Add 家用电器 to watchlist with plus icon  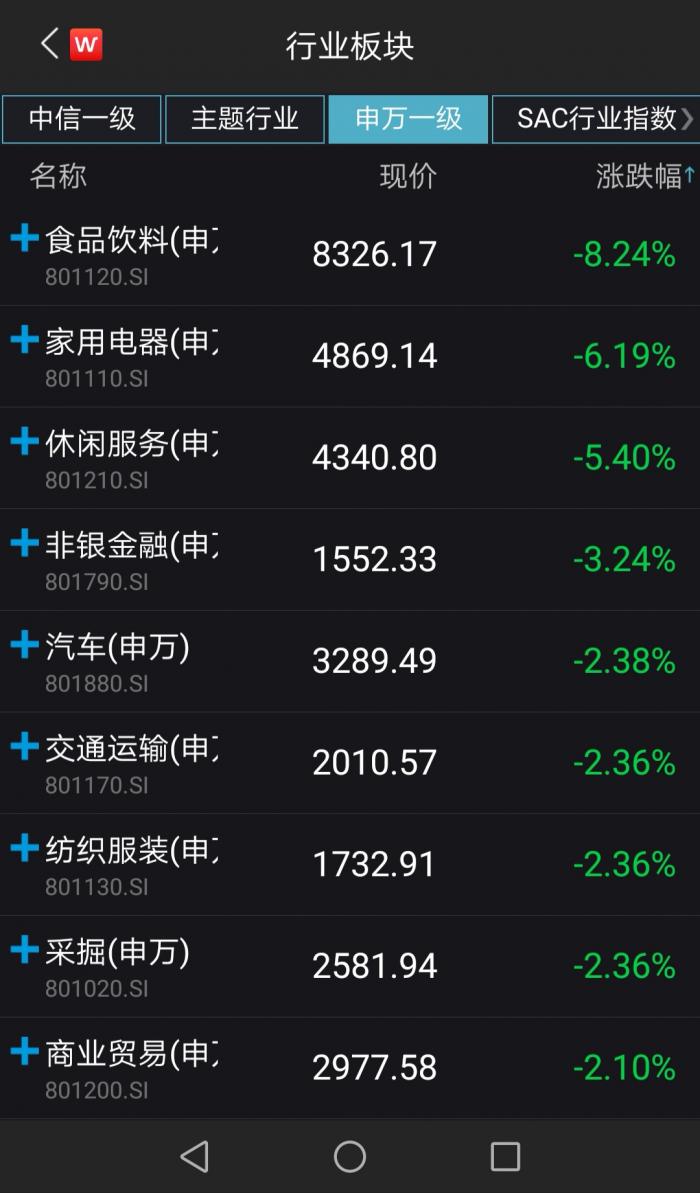click(x=24, y=341)
